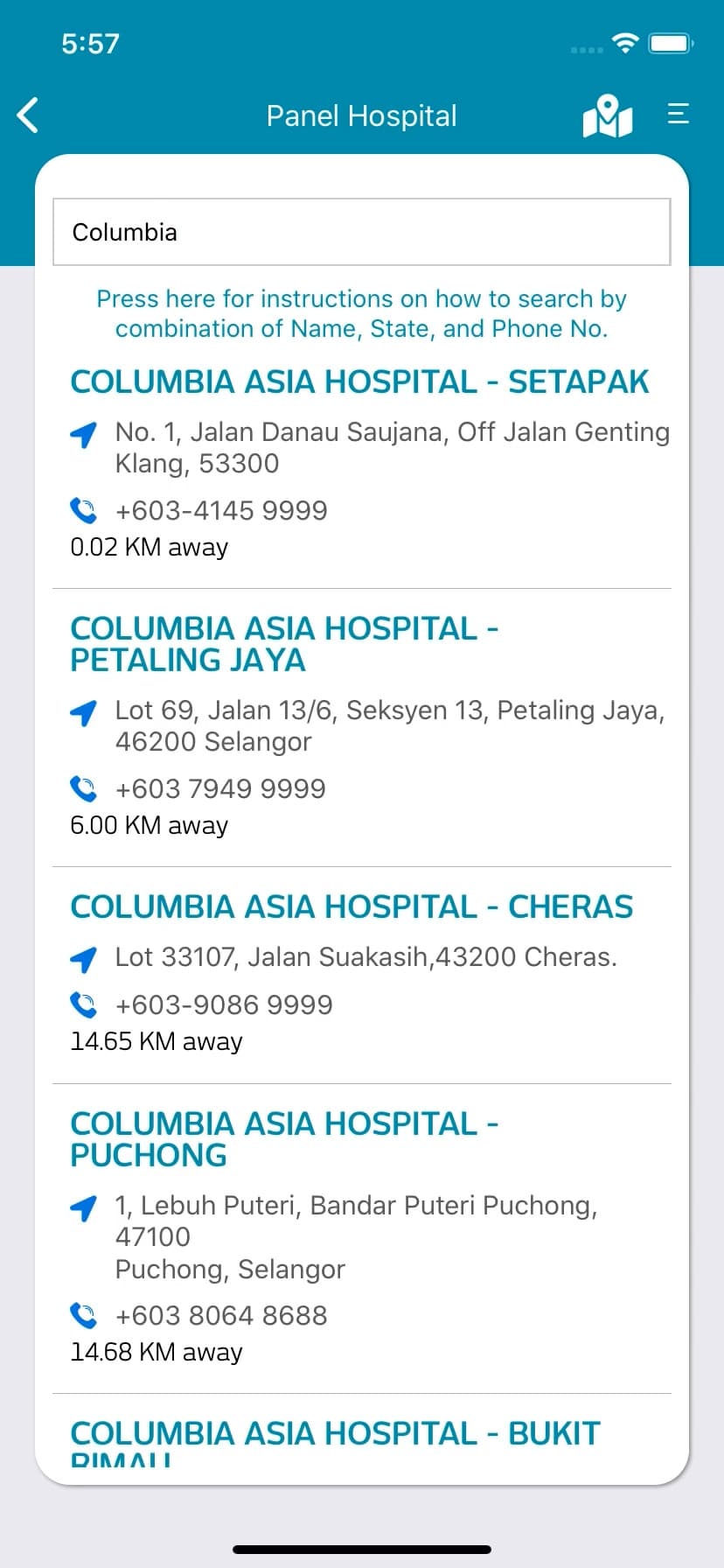
Task: Go back from Panel Hospital
Action: pos(28,115)
